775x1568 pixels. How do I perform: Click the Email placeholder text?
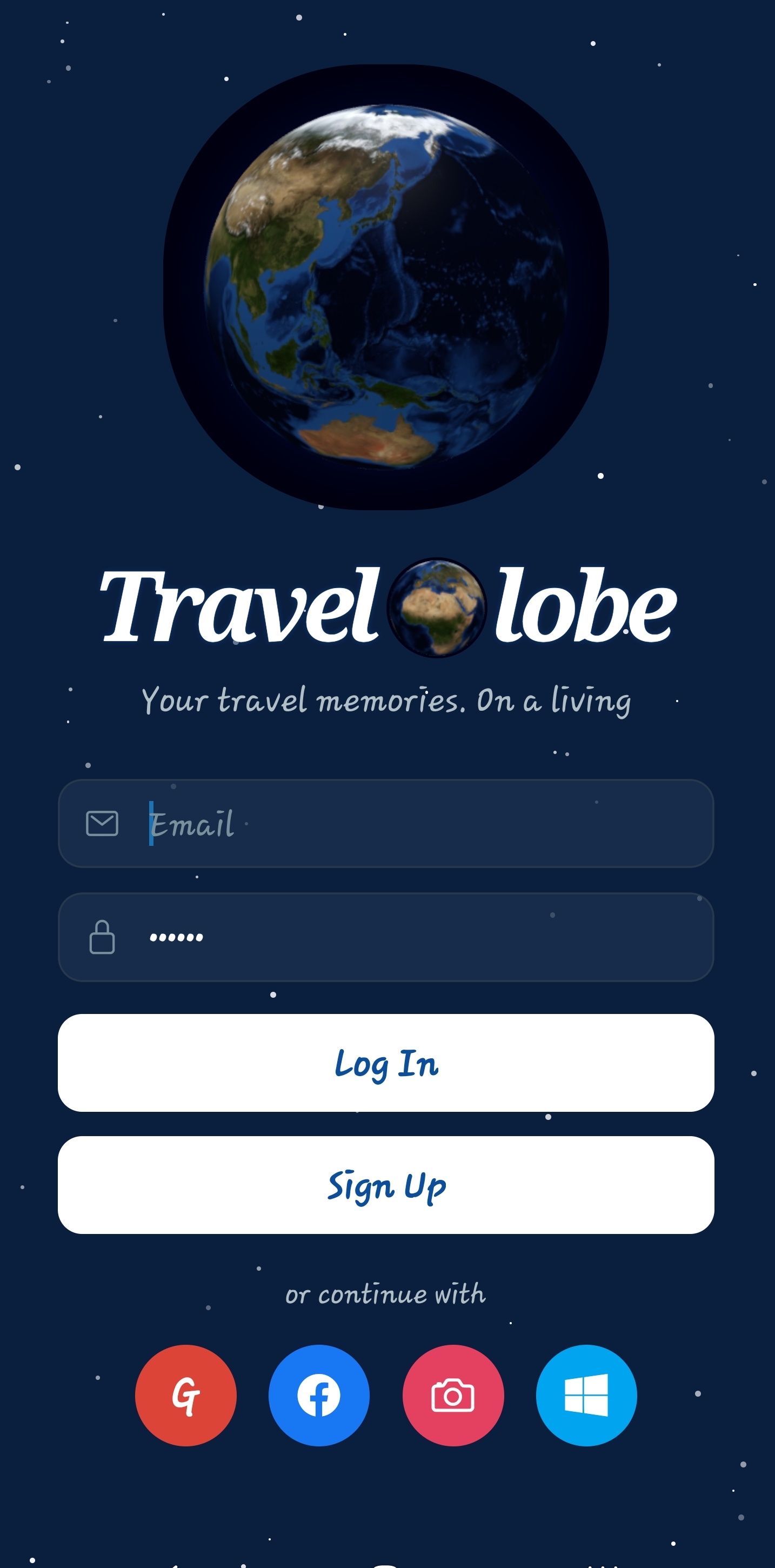192,823
